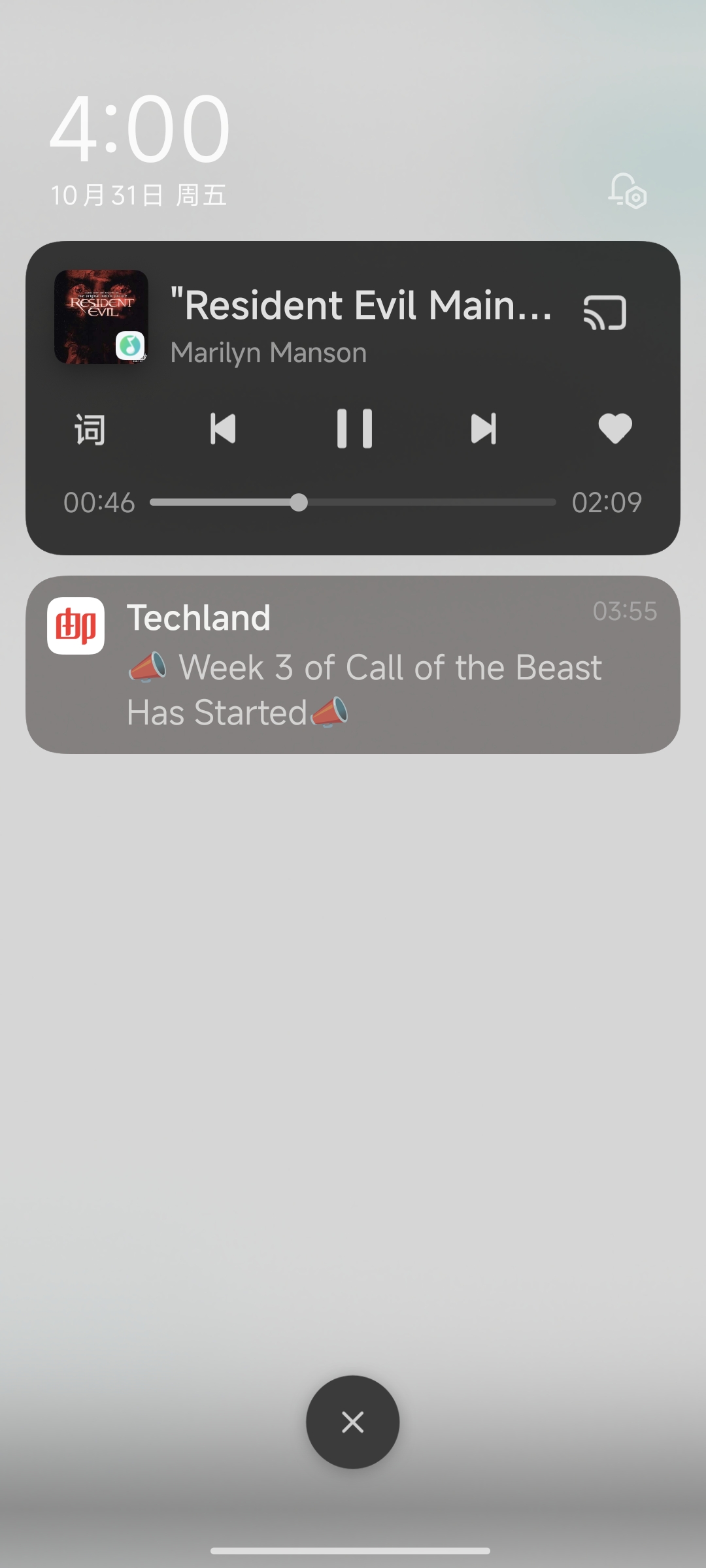Image resolution: width=706 pixels, height=1568 pixels.
Task: Show lyrics for the playing song
Action: (90, 429)
